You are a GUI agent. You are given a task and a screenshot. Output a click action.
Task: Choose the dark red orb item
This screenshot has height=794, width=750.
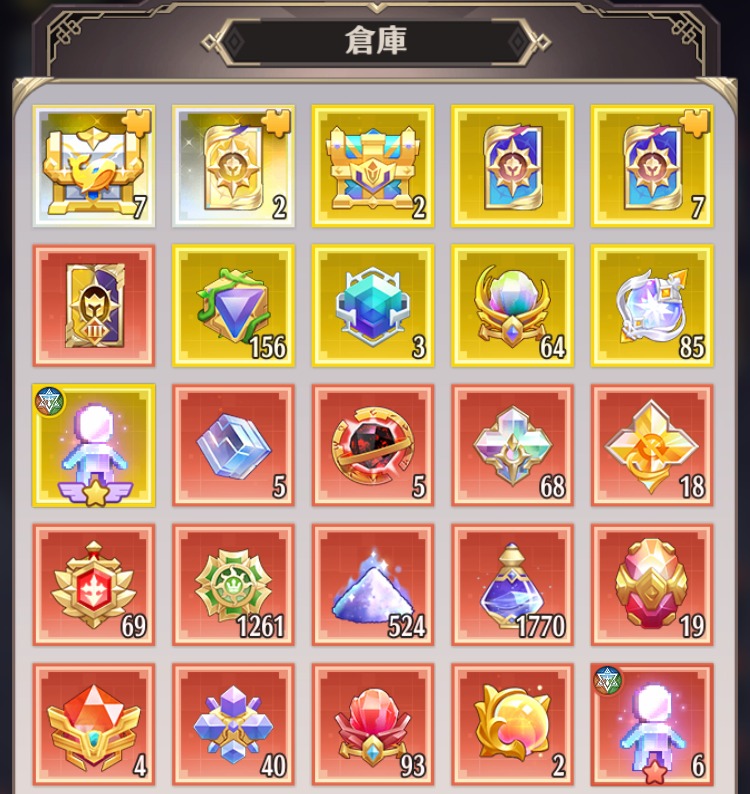[373, 445]
